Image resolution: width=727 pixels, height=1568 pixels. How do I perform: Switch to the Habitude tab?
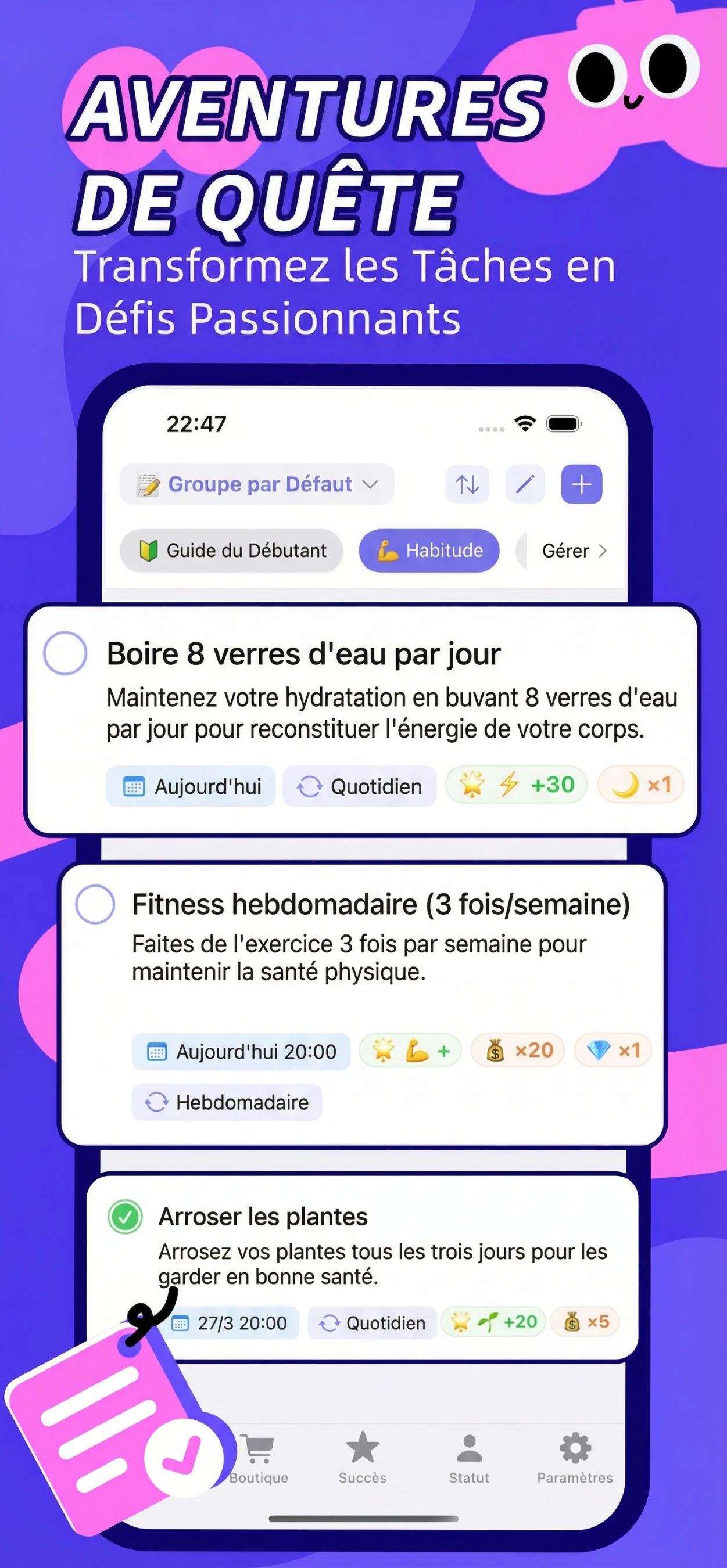click(428, 551)
